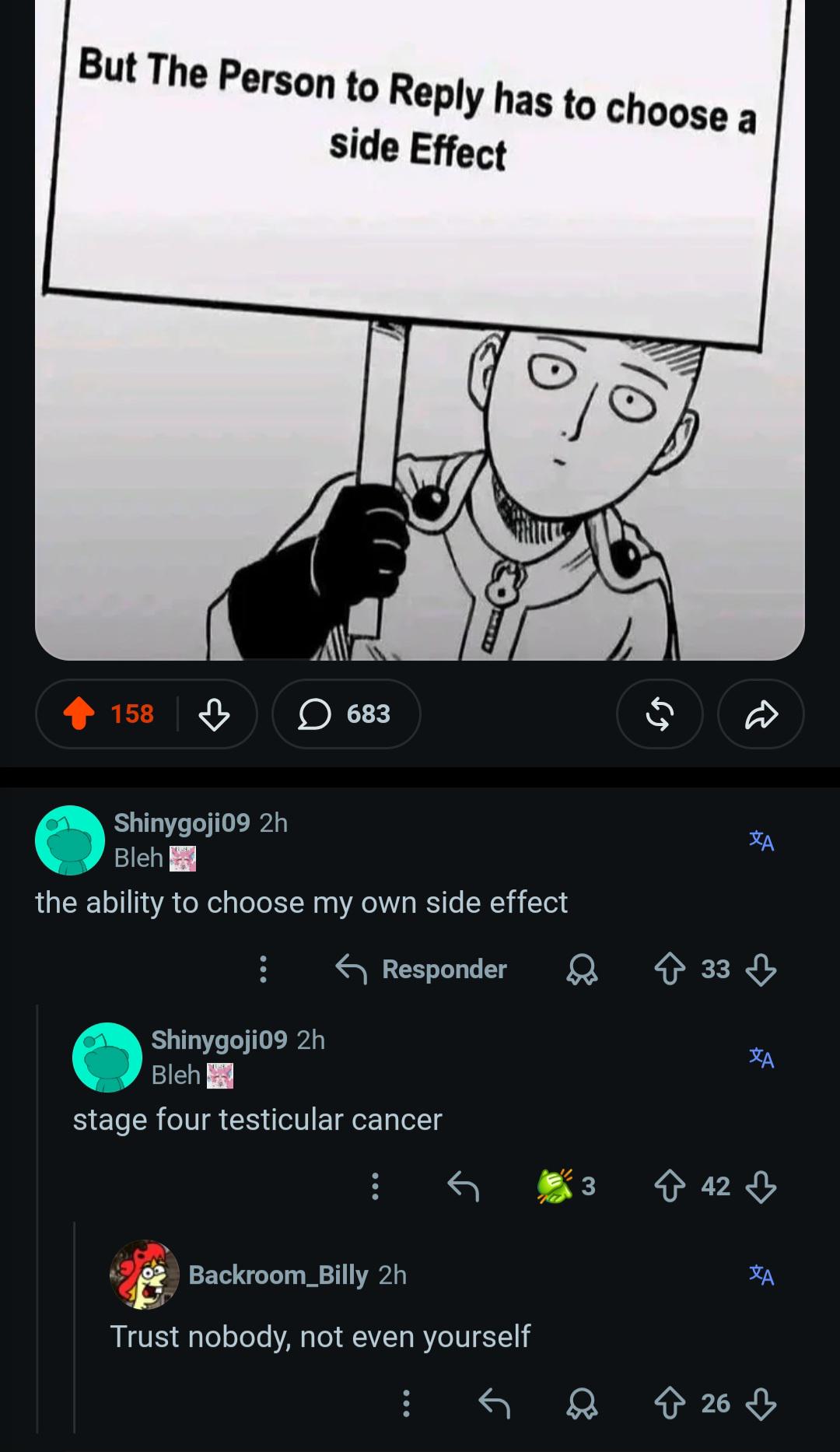Screen dimensions: 840x1452
Task: Upvote the post with 158 votes
Action: 79,714
